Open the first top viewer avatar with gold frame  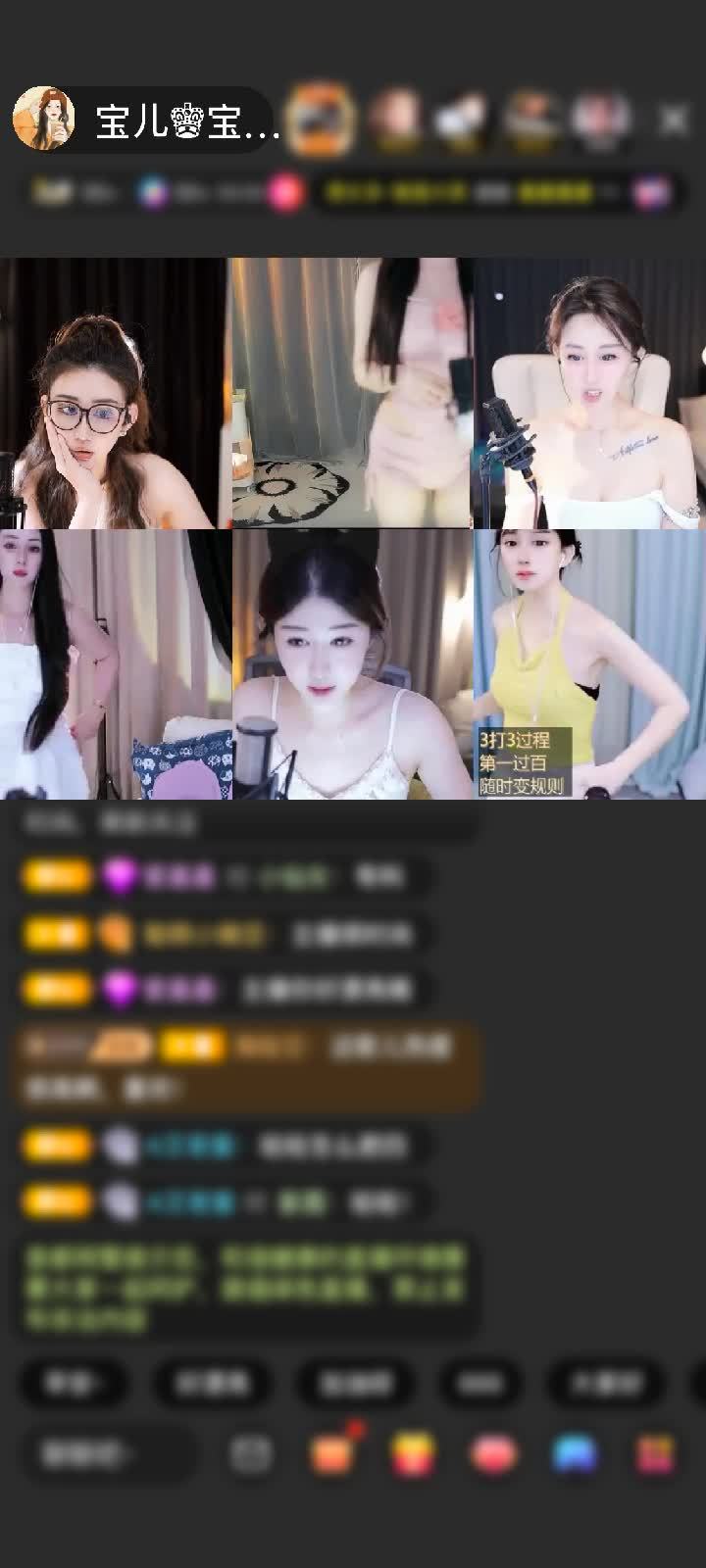(x=324, y=121)
